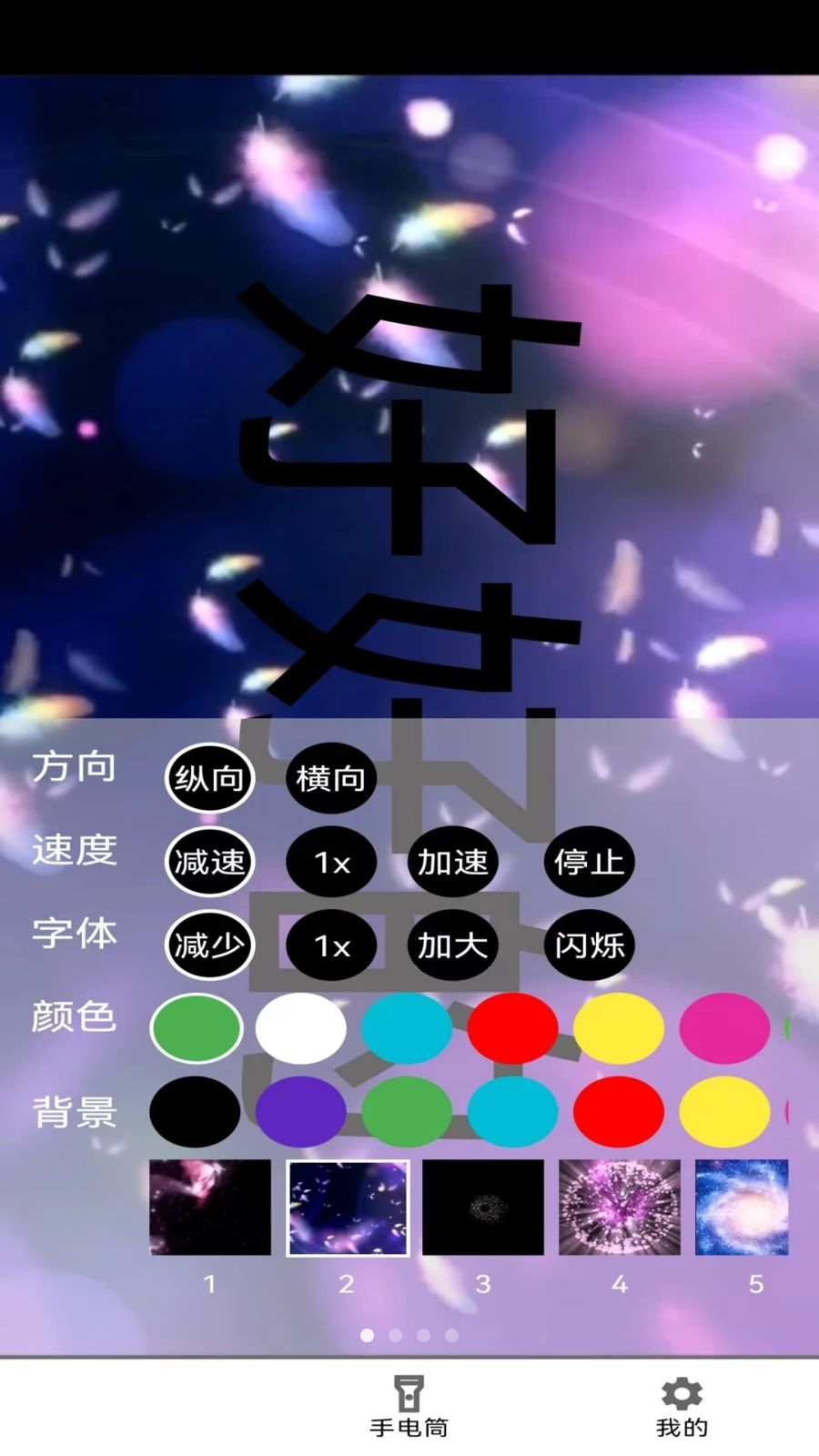This screenshot has height=1456, width=819.
Task: Select 横向 horizontal direction
Action: pos(331,778)
